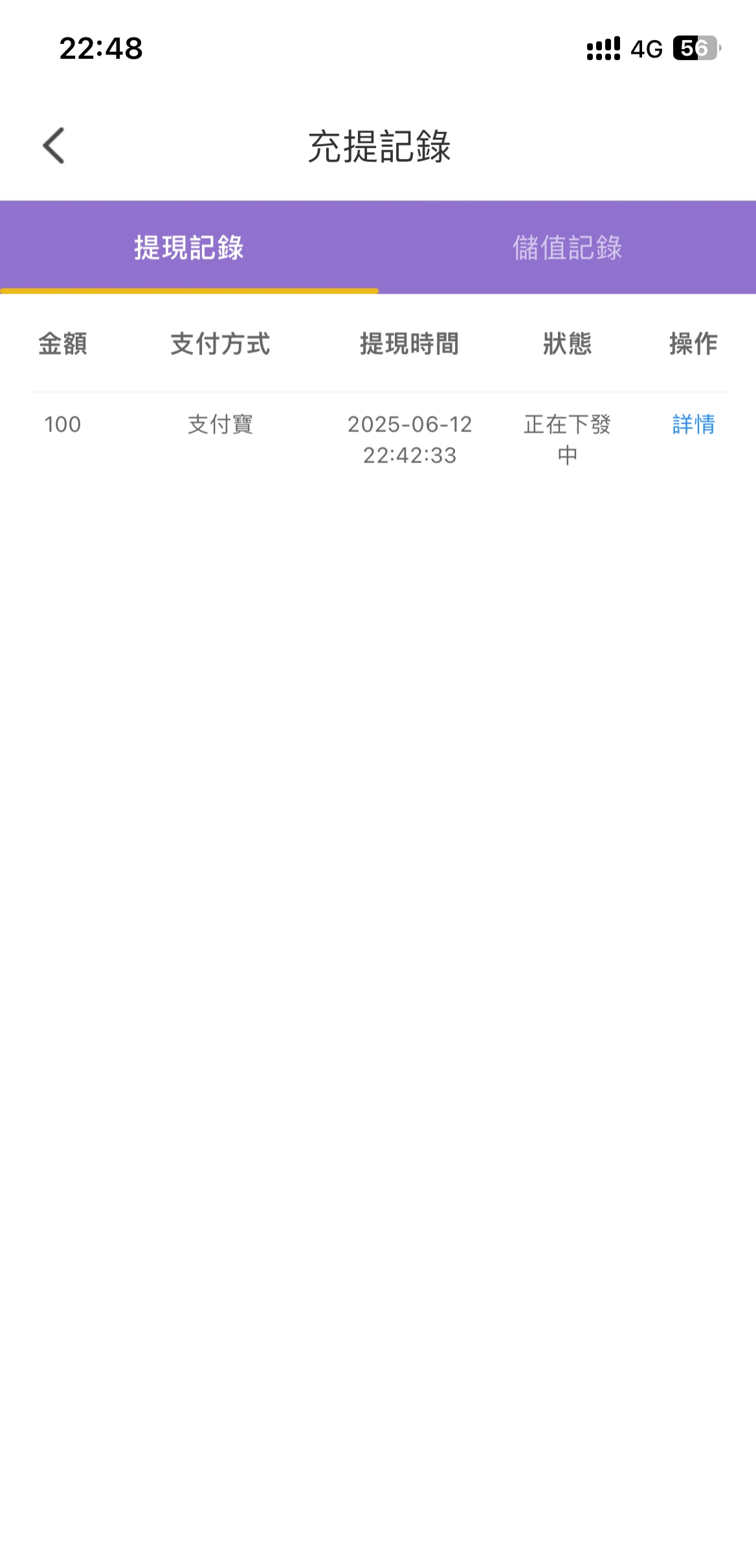Select the amount value 100
Image resolution: width=756 pixels, height=1568 pixels.
coord(63,426)
